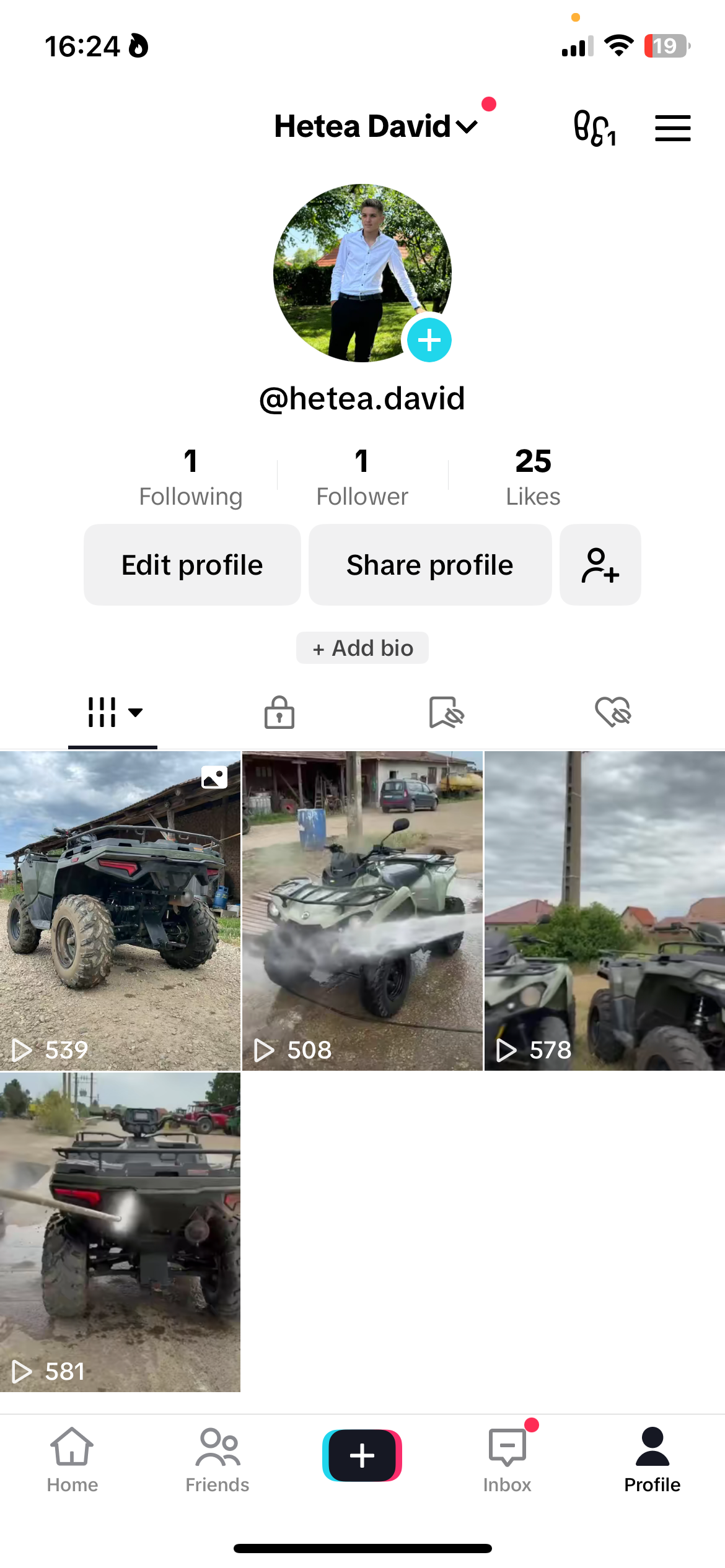
Task: Tap the blue plus on profile photo
Action: click(429, 340)
